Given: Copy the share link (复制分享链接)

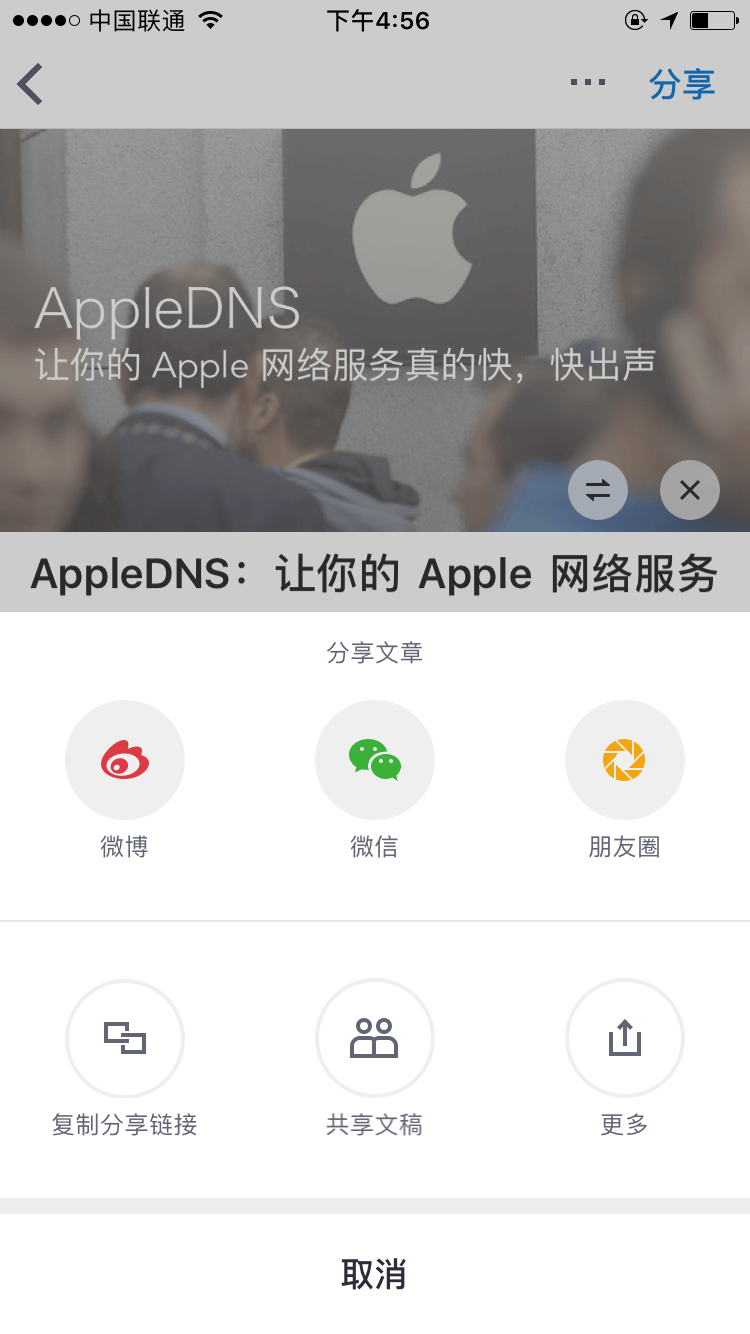Looking at the screenshot, I should pyautogui.click(x=125, y=1038).
